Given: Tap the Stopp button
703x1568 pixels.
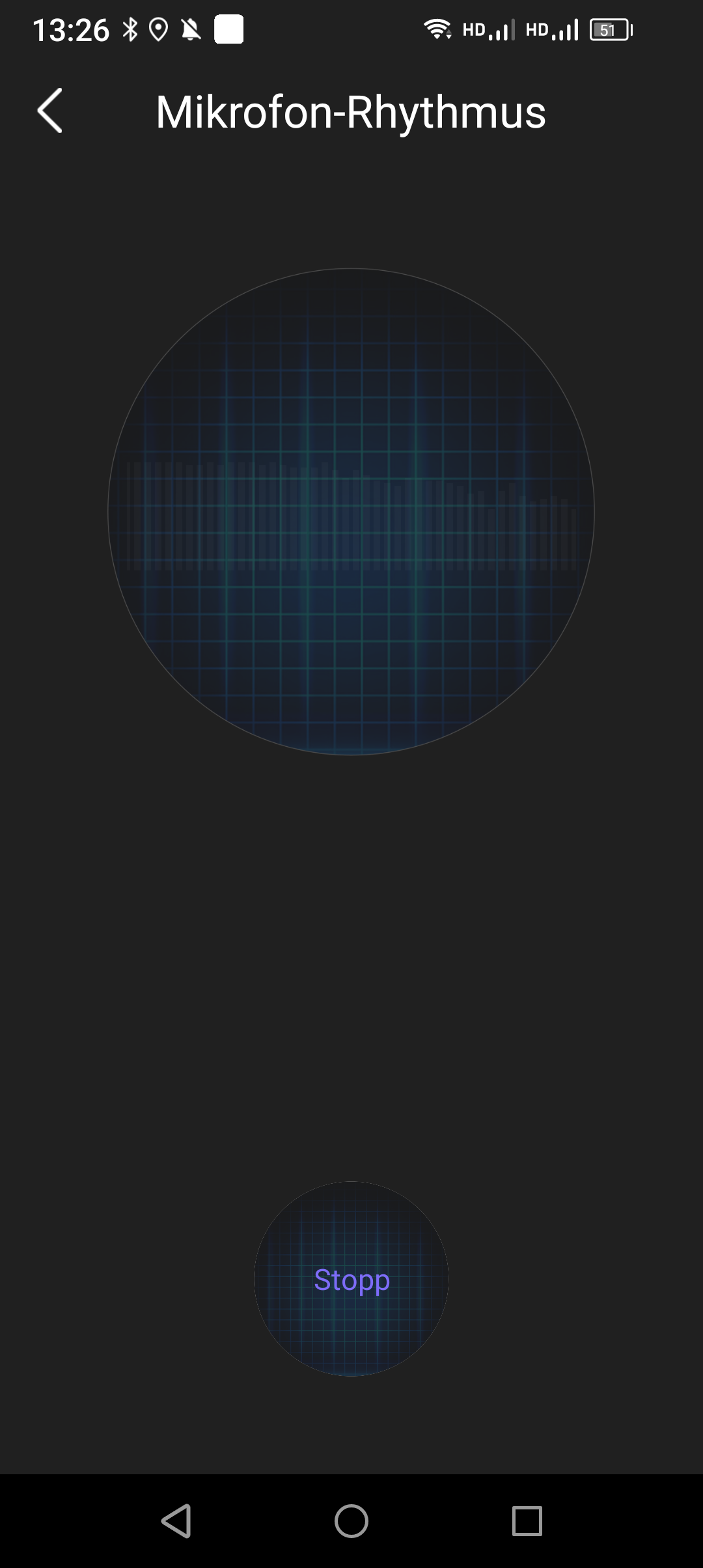Looking at the screenshot, I should pyautogui.click(x=351, y=1279).
